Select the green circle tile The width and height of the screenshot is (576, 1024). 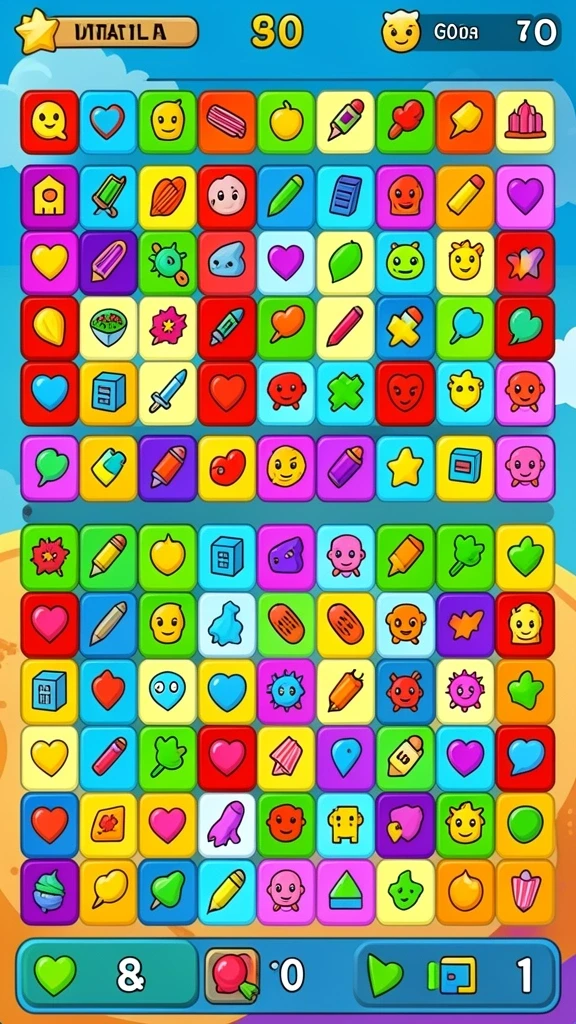pyautogui.click(x=525, y=825)
